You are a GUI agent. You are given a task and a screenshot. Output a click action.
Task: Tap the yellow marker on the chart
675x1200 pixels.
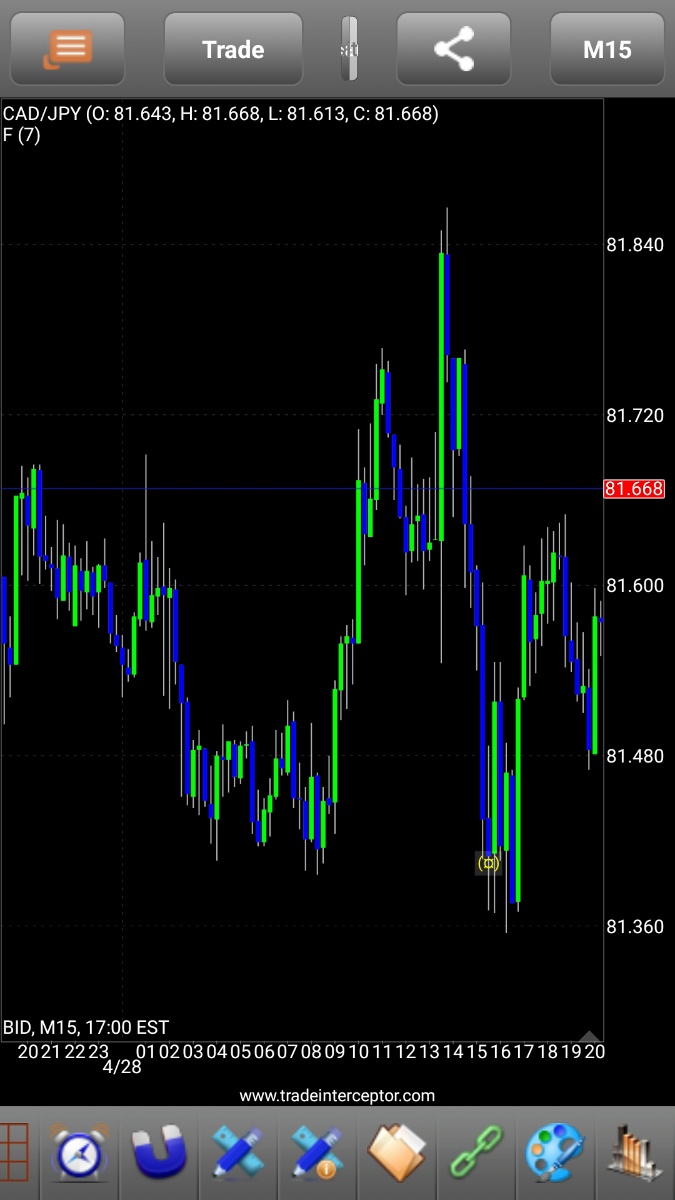(488, 863)
